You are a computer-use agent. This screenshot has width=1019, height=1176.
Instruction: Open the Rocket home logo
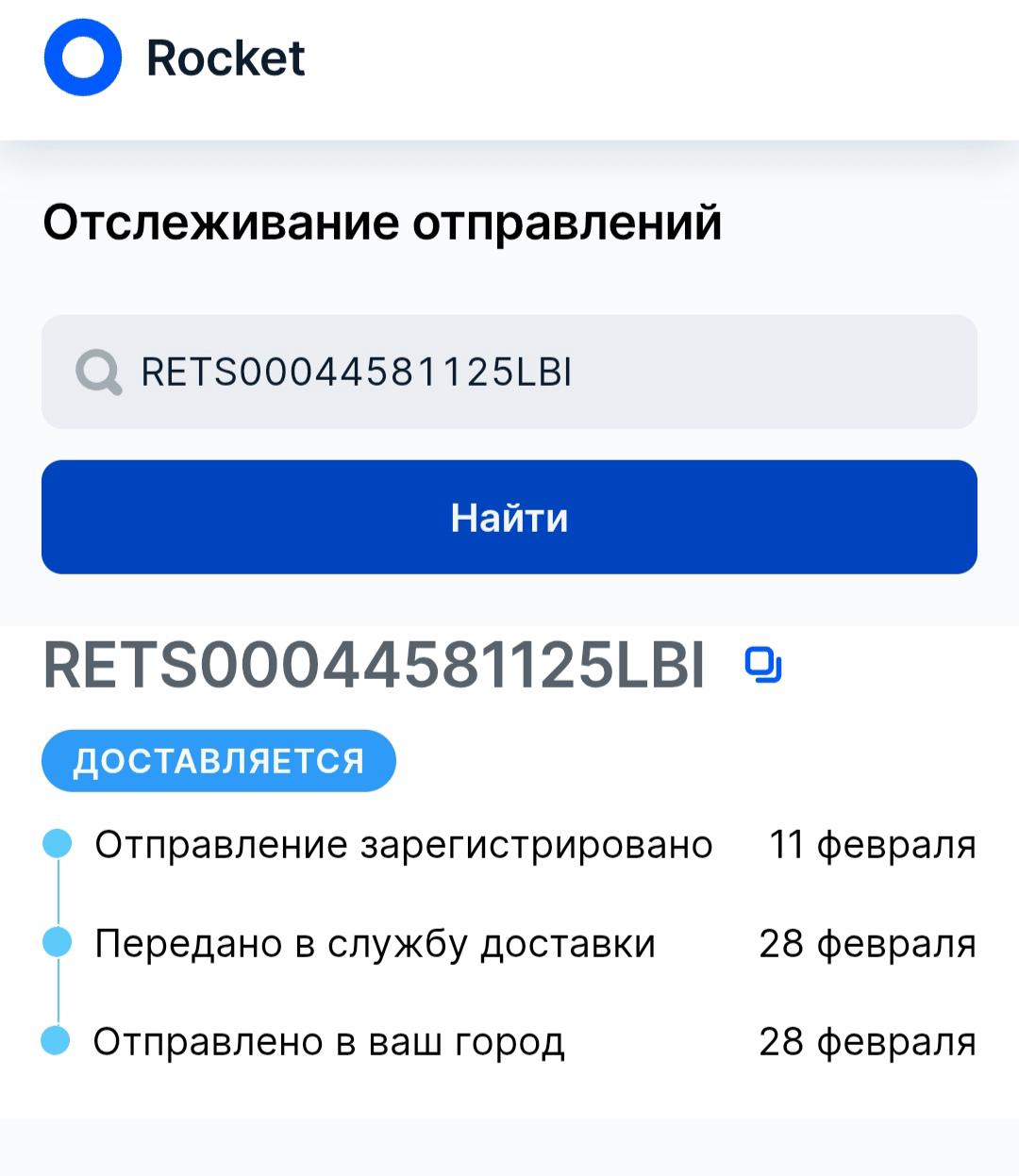(x=175, y=58)
